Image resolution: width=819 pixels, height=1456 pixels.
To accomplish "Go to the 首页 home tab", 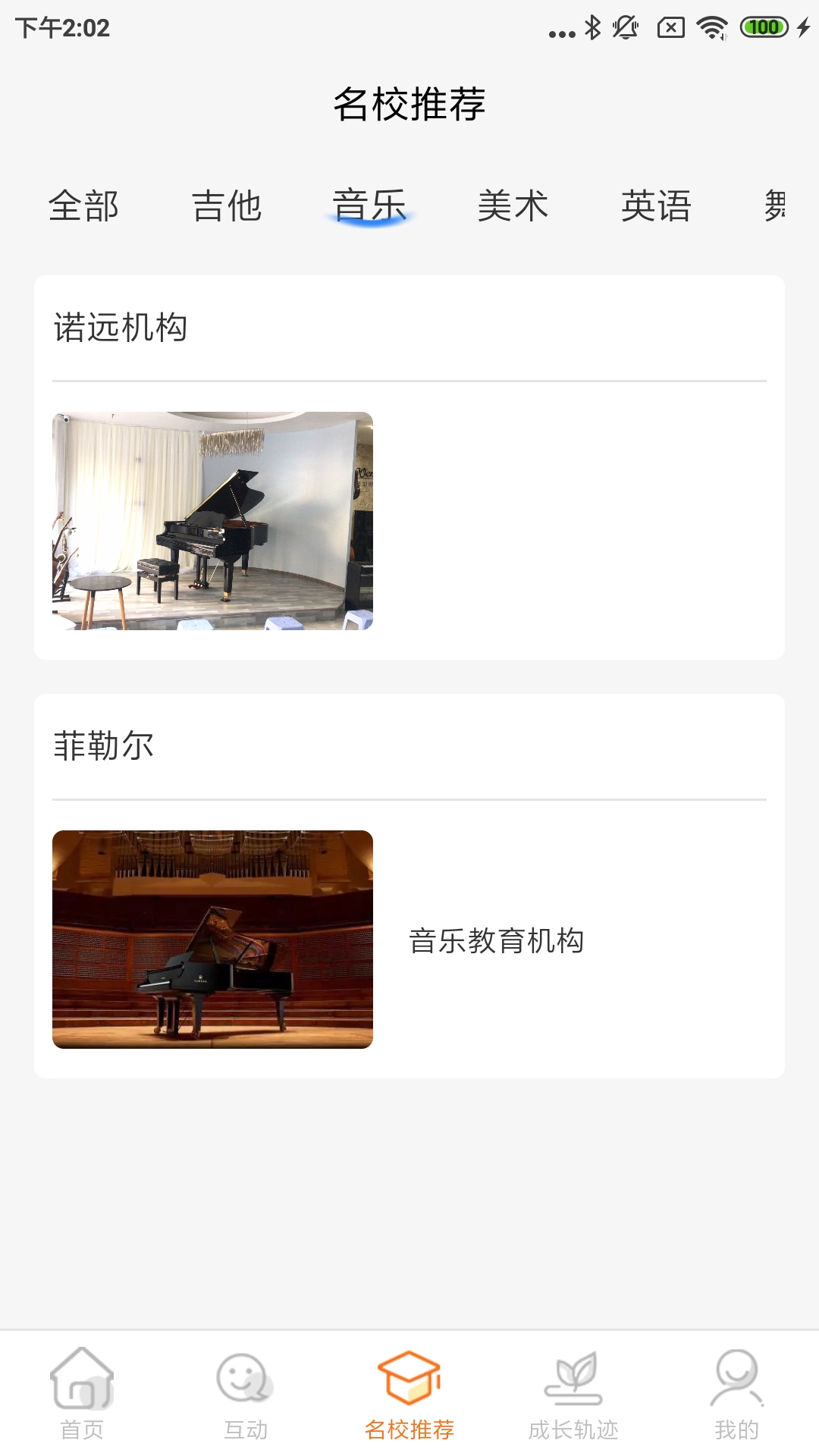I will coord(82,1394).
